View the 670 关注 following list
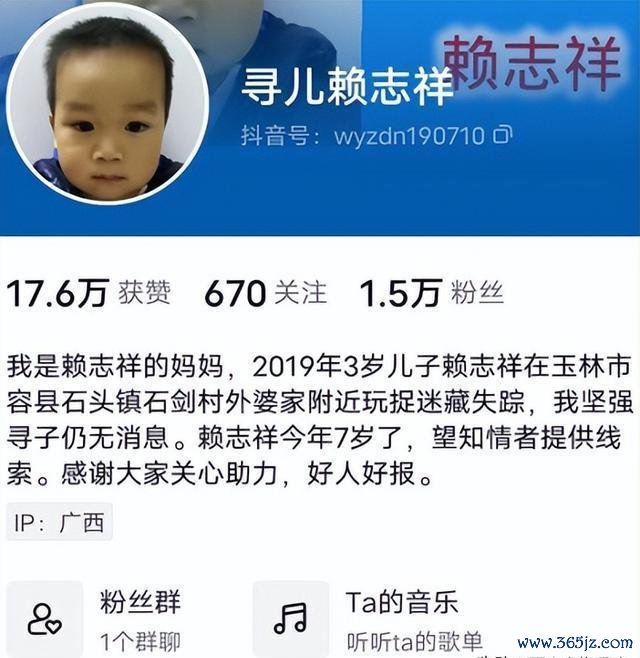 pos(265,292)
